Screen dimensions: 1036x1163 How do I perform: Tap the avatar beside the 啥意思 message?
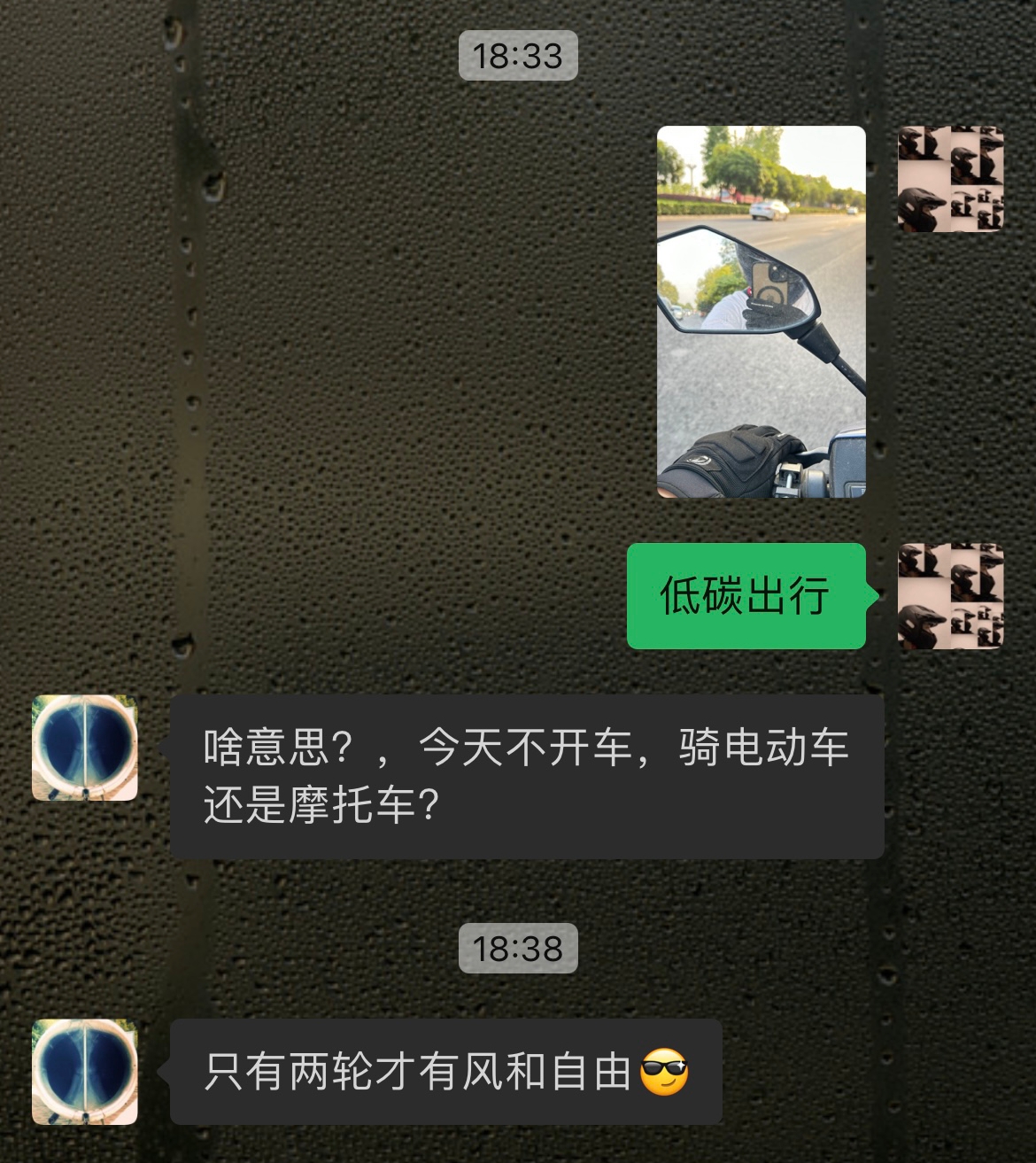85,748
